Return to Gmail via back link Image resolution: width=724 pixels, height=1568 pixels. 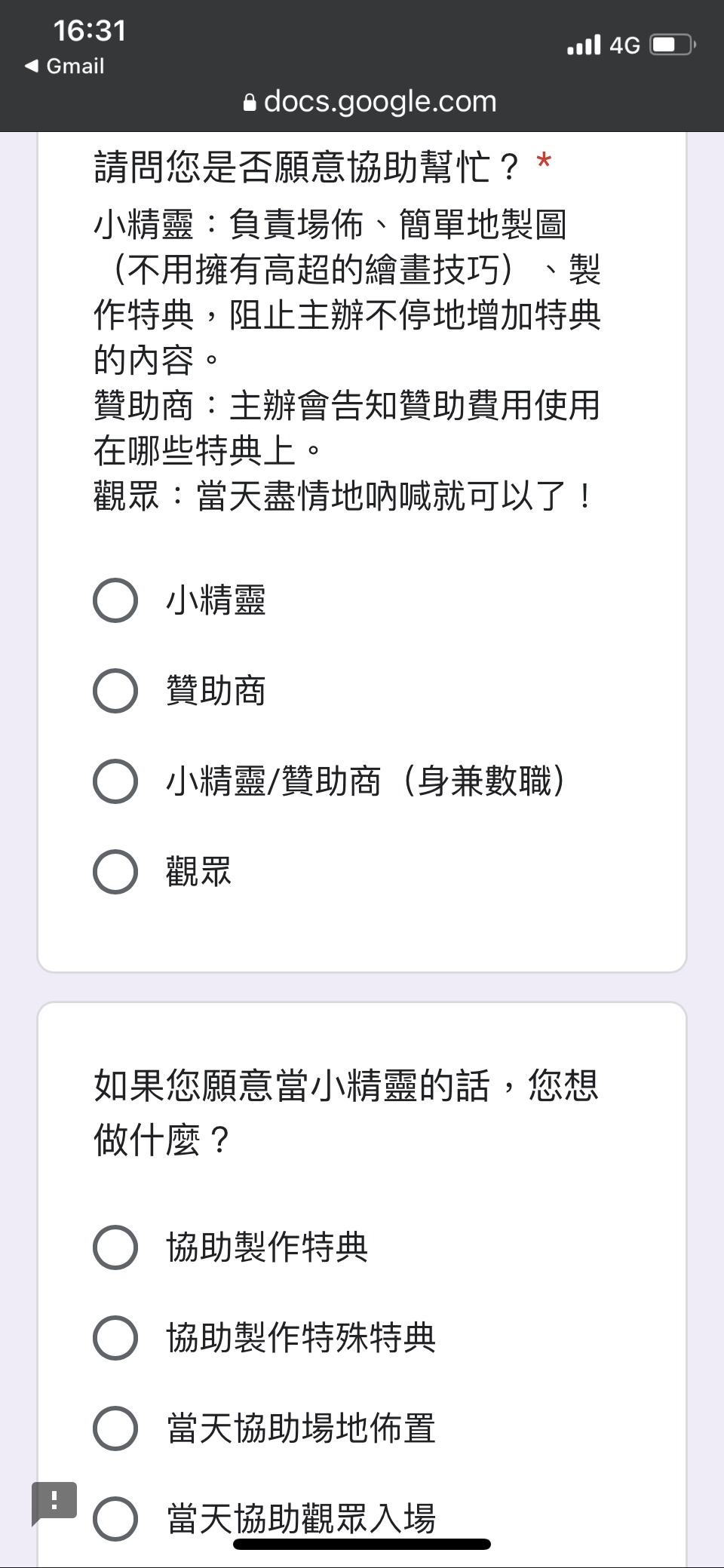tap(64, 66)
